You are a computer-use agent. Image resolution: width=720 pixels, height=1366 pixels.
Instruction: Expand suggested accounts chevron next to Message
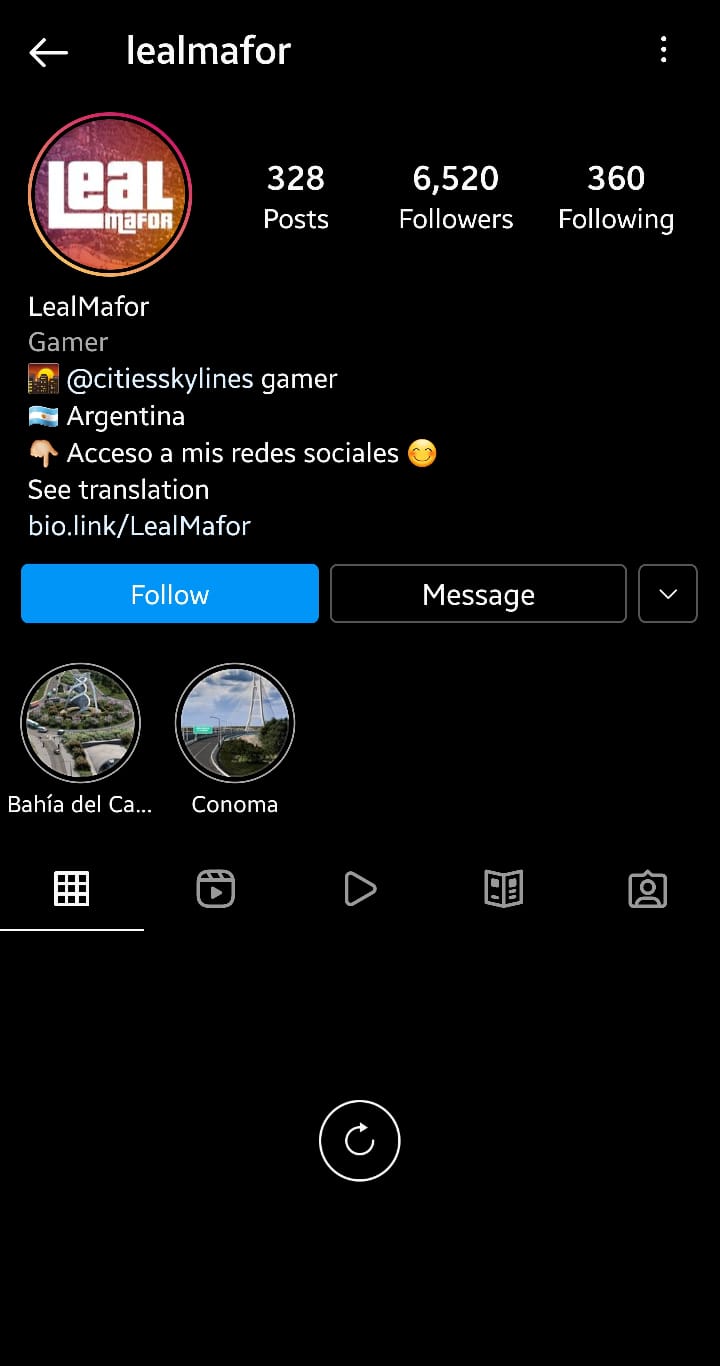coord(668,594)
